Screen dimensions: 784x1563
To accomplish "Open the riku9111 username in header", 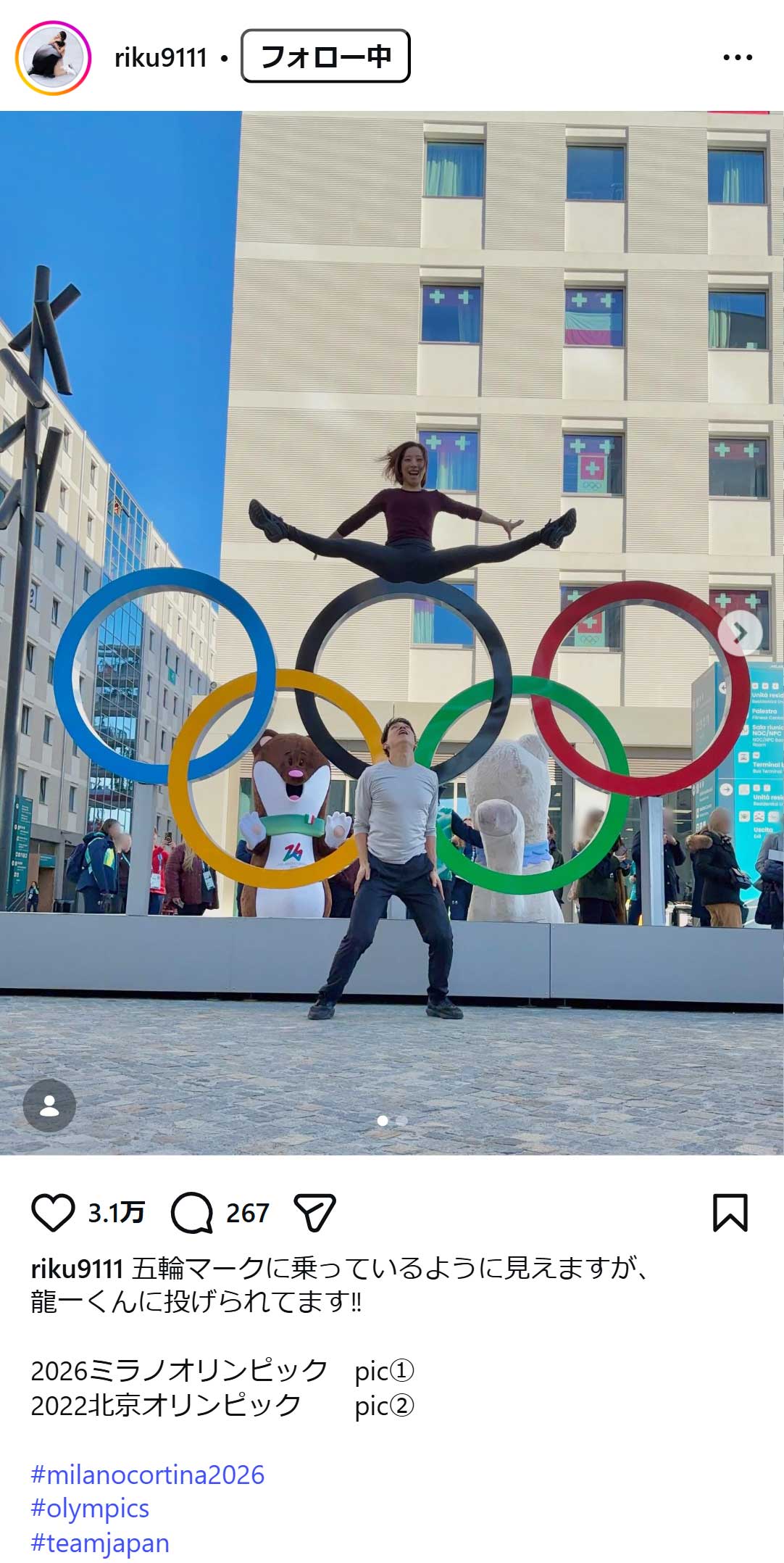I will point(161,57).
